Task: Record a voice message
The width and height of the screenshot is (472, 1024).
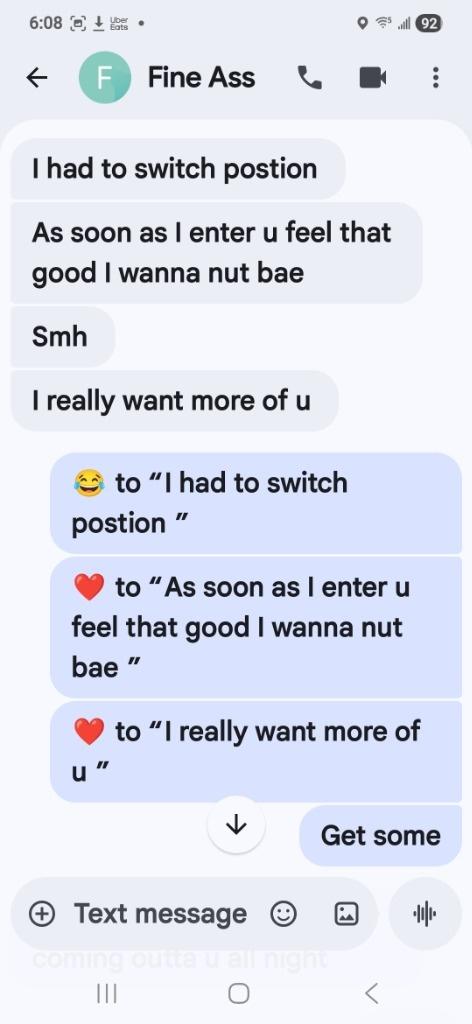Action: tap(425, 914)
